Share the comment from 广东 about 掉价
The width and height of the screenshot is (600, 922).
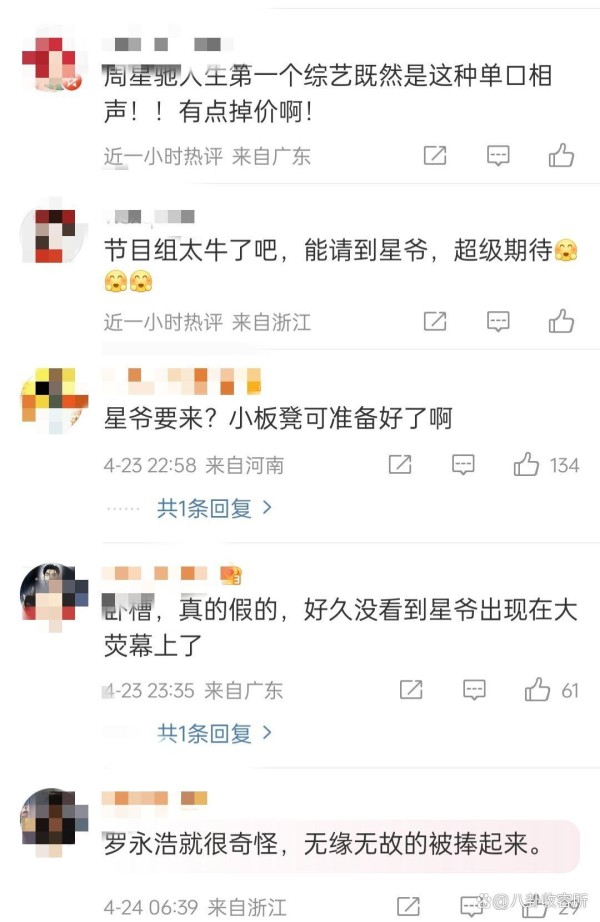435,155
